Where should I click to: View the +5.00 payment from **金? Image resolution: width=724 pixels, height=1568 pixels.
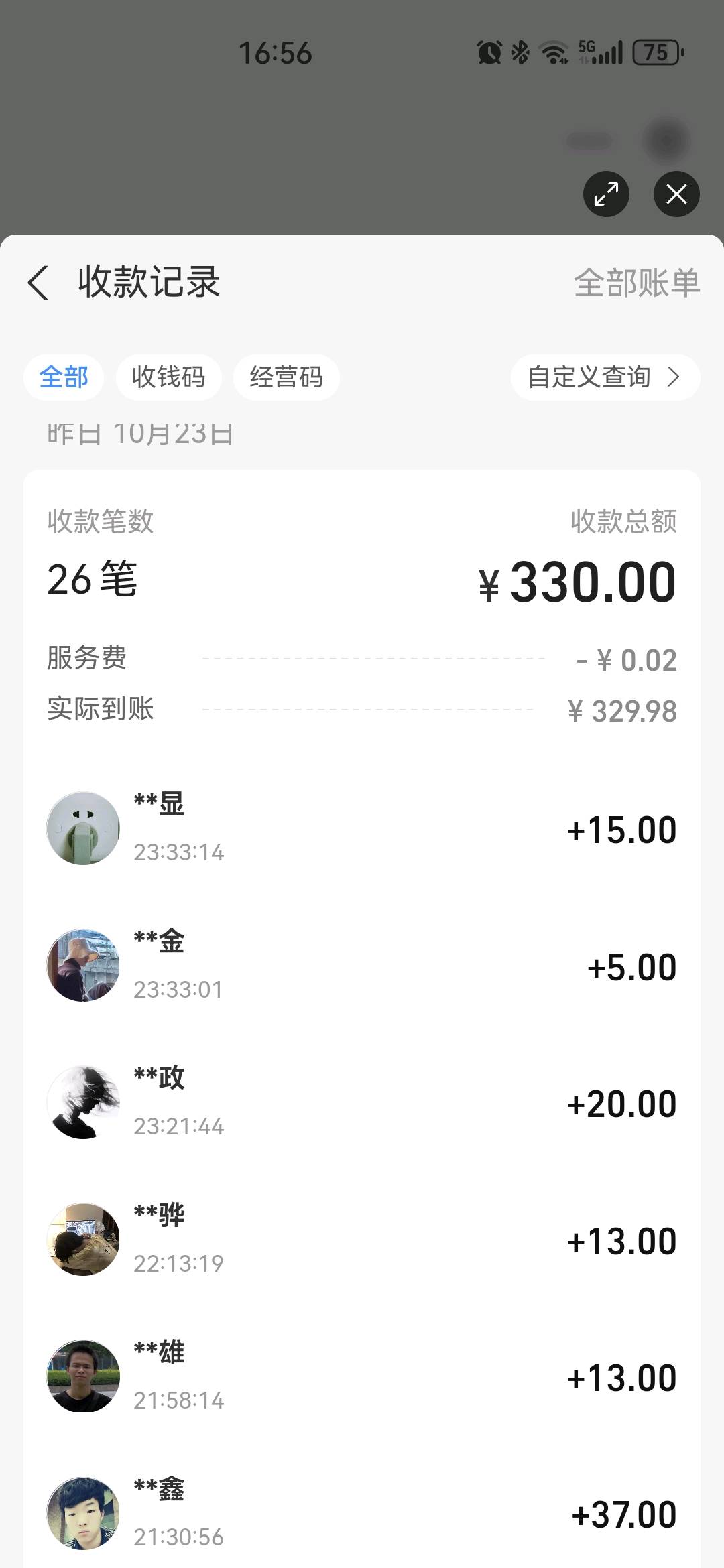pyautogui.click(x=362, y=966)
